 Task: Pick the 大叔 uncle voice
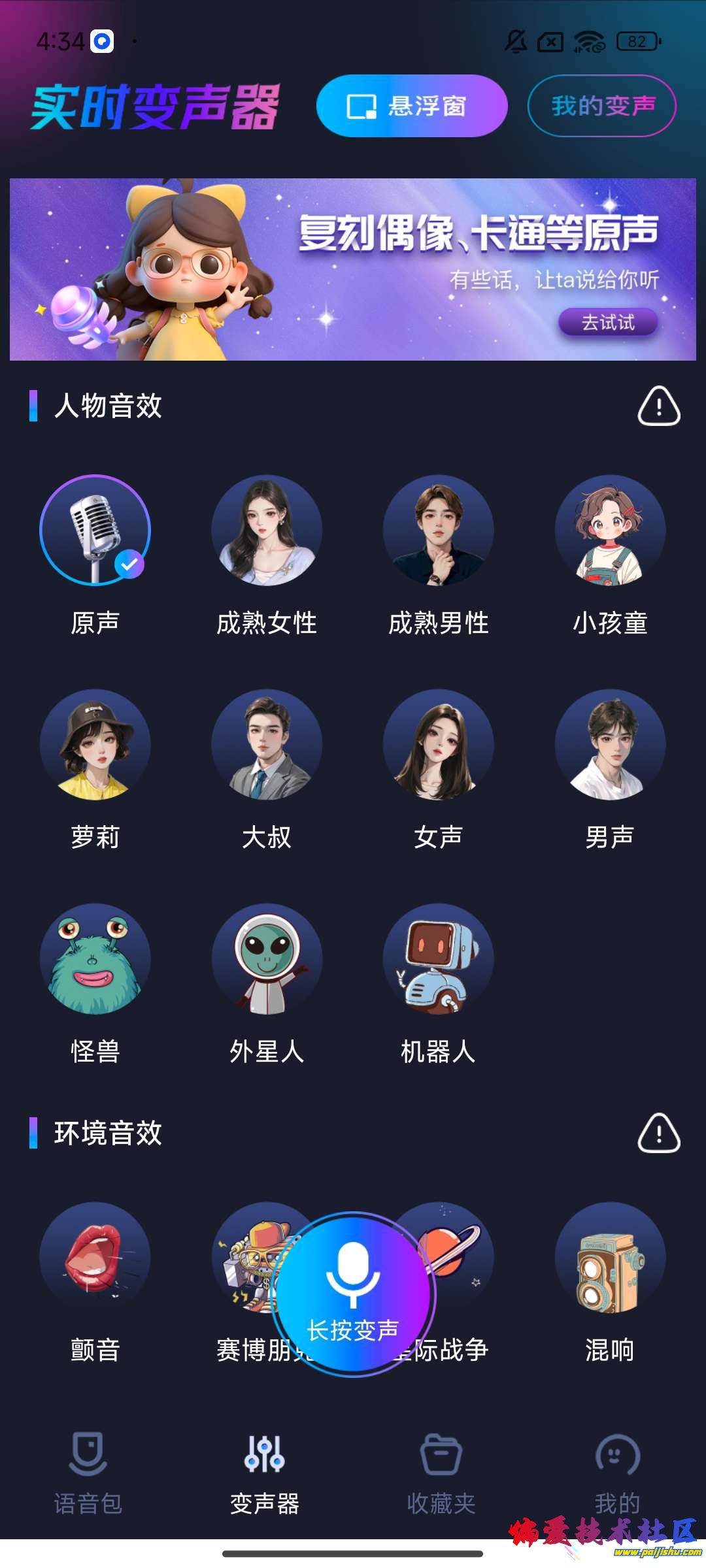tap(267, 745)
